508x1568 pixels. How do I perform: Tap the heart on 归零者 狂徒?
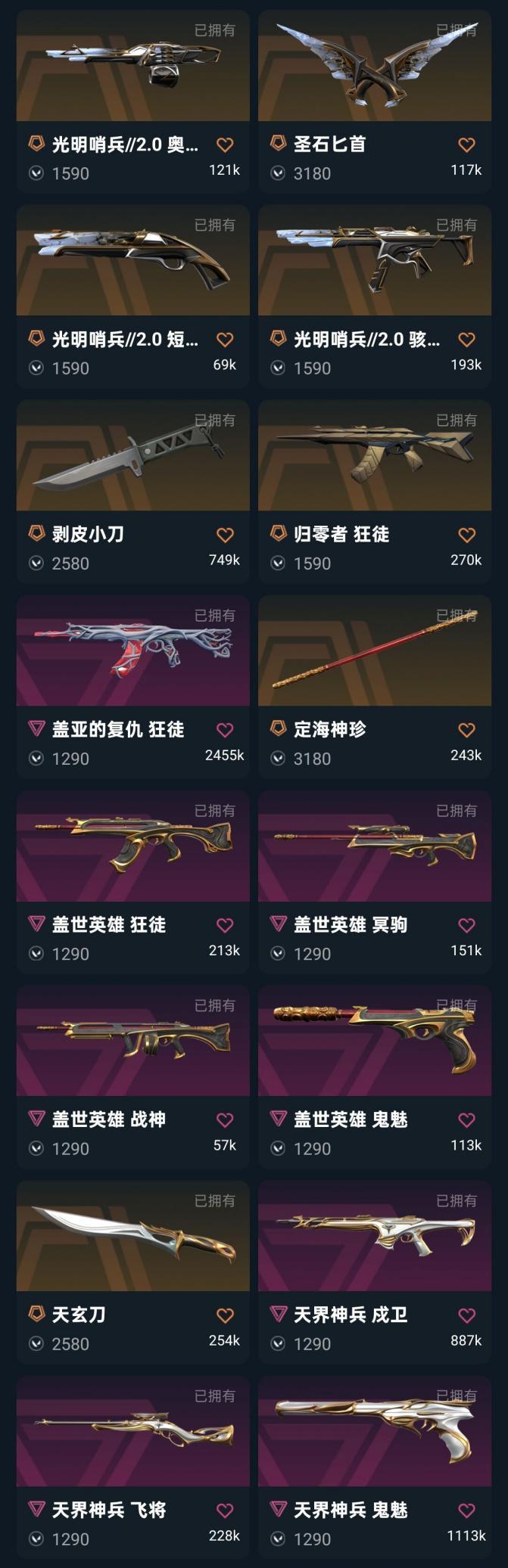pos(467,535)
